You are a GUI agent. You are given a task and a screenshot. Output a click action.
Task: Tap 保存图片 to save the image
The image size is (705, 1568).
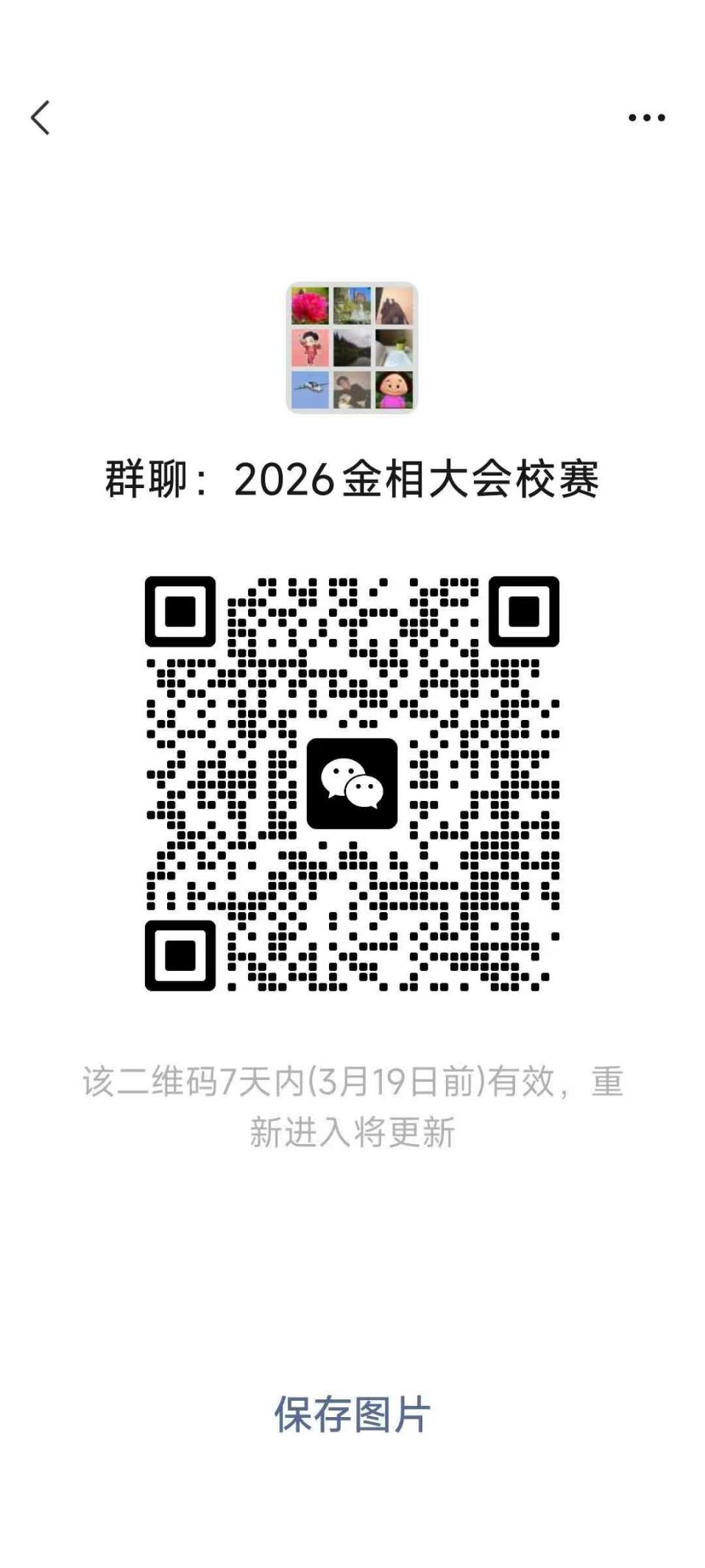[352, 1414]
